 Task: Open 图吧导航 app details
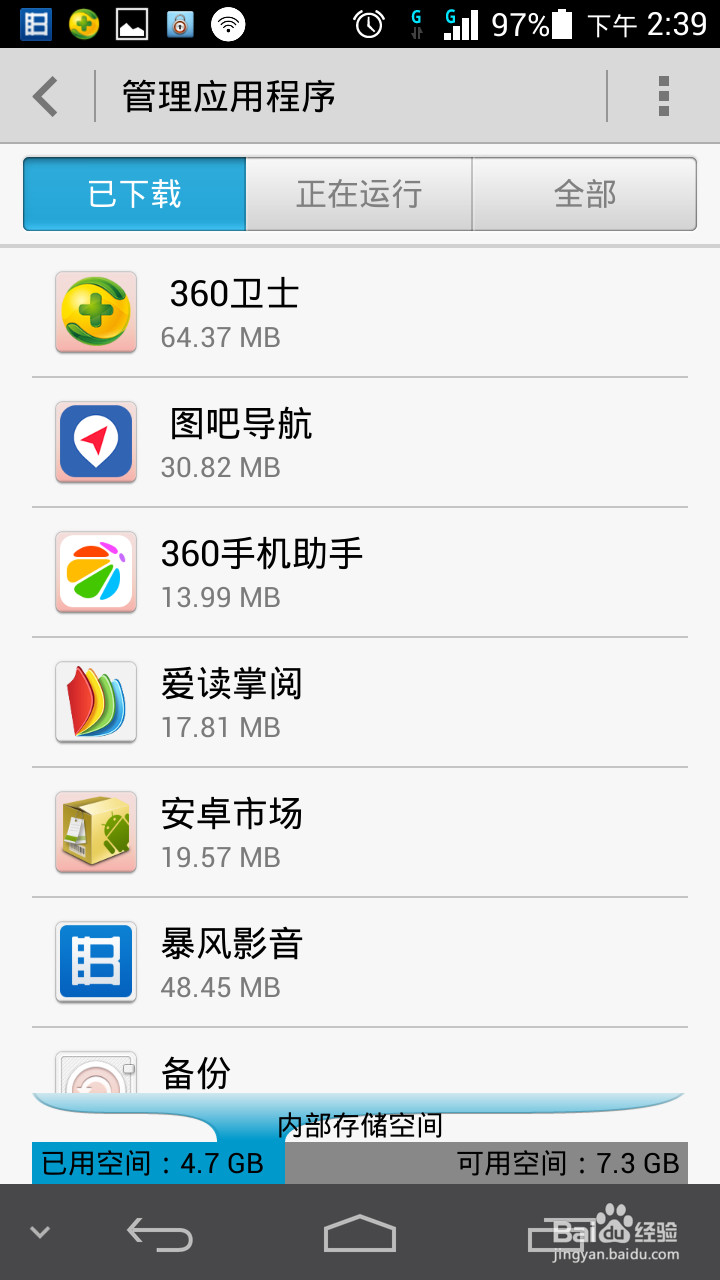(x=360, y=443)
